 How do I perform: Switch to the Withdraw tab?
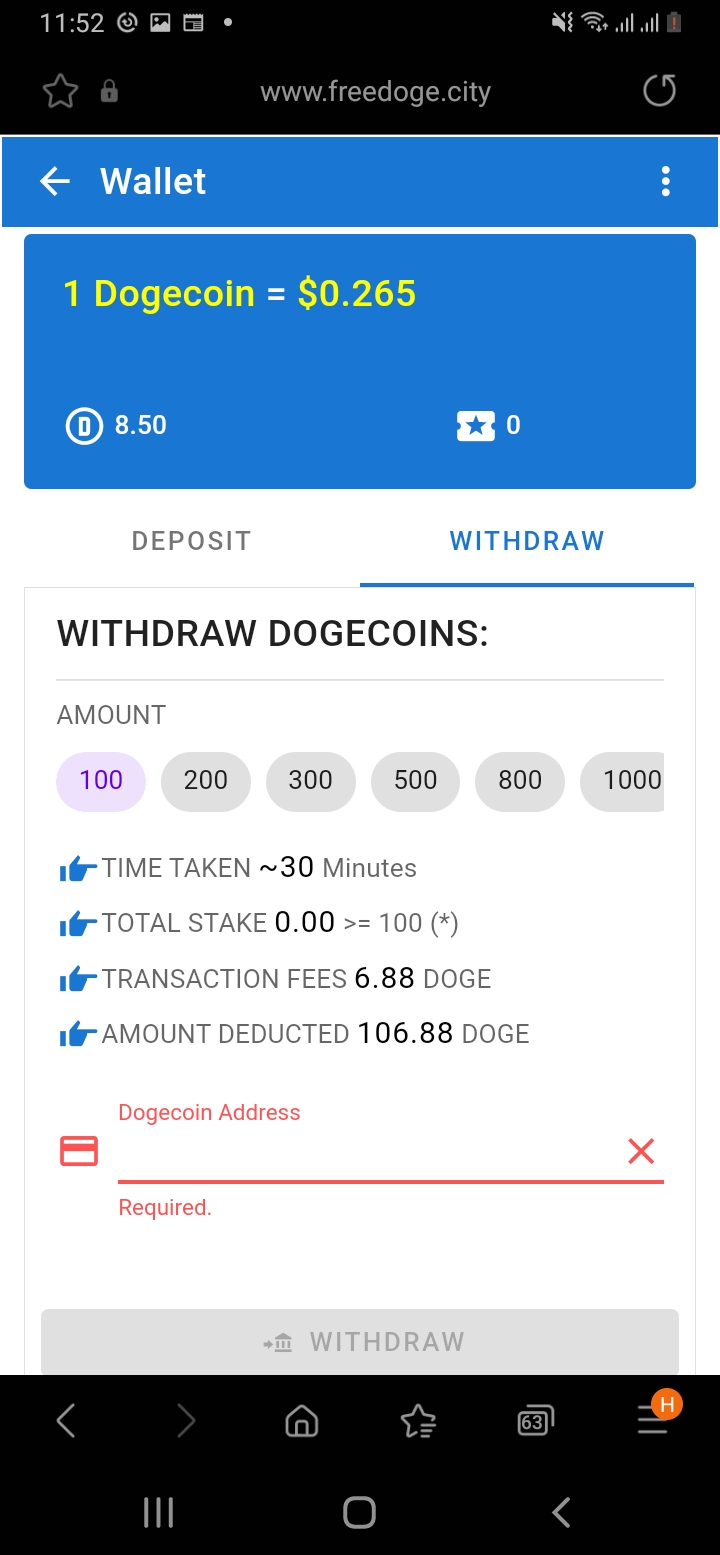tap(527, 541)
